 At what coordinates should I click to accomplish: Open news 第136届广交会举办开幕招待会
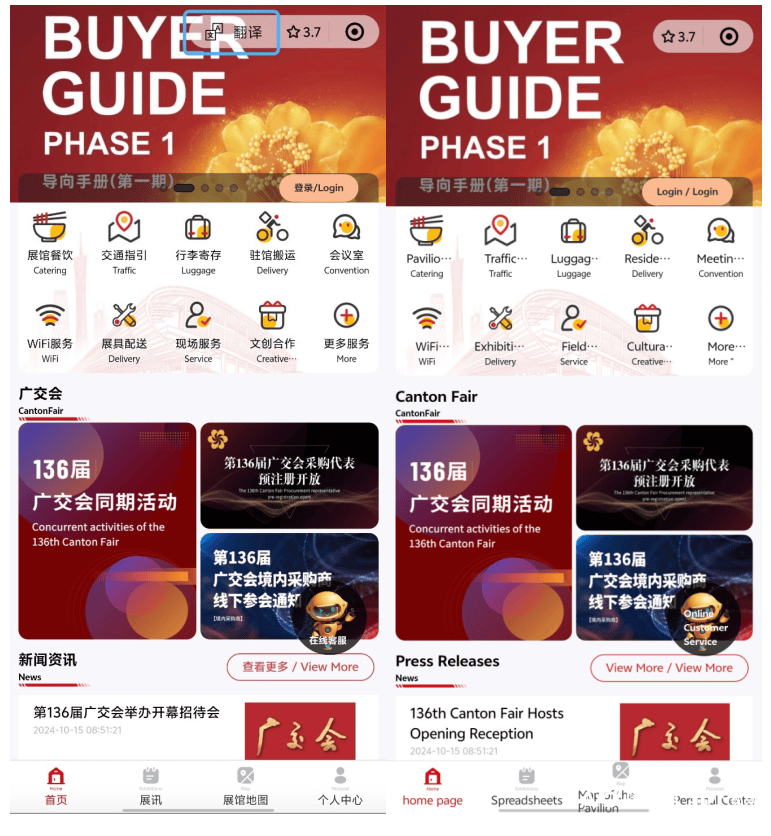(127, 713)
